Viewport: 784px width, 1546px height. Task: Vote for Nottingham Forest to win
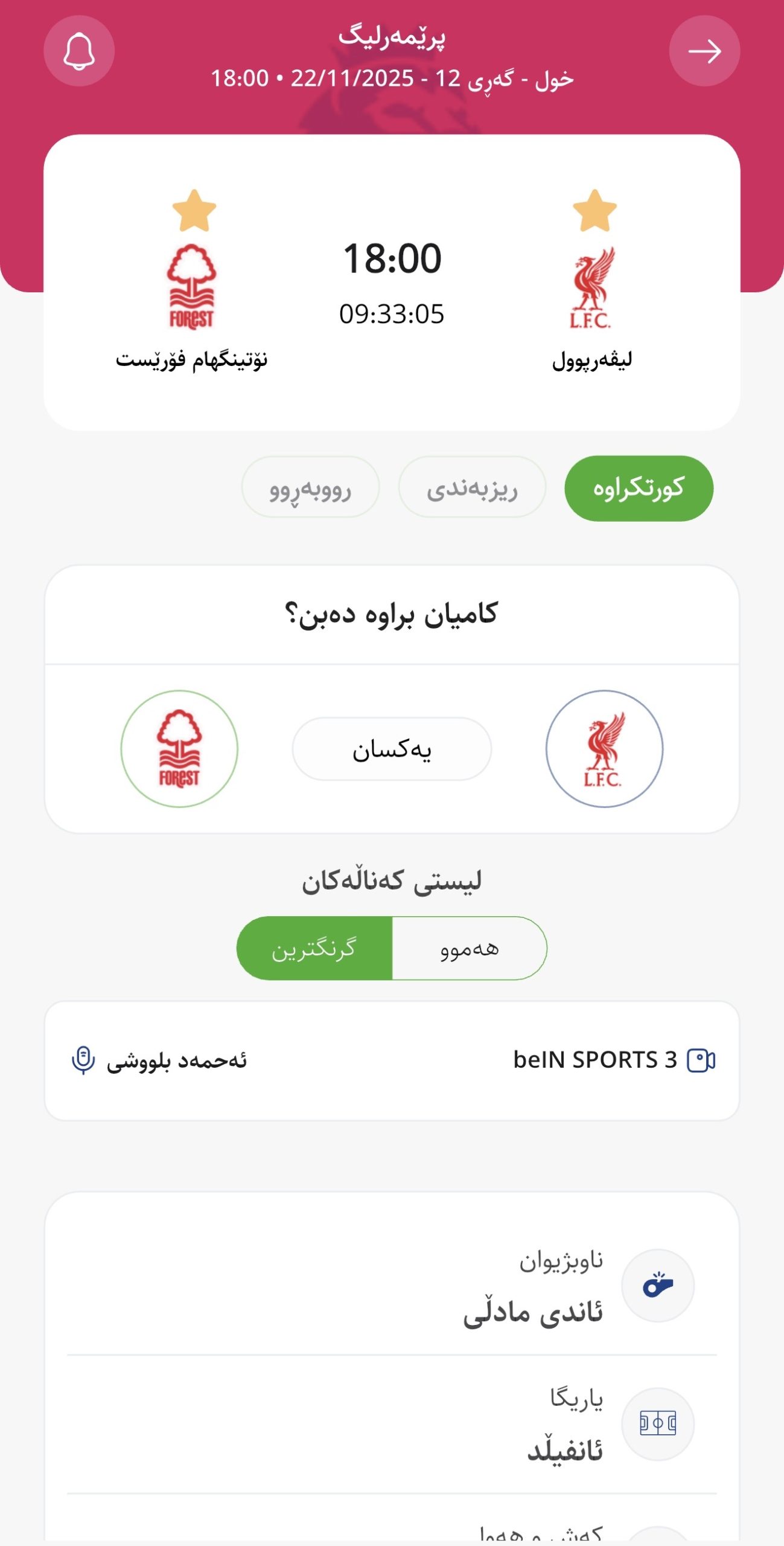179,749
